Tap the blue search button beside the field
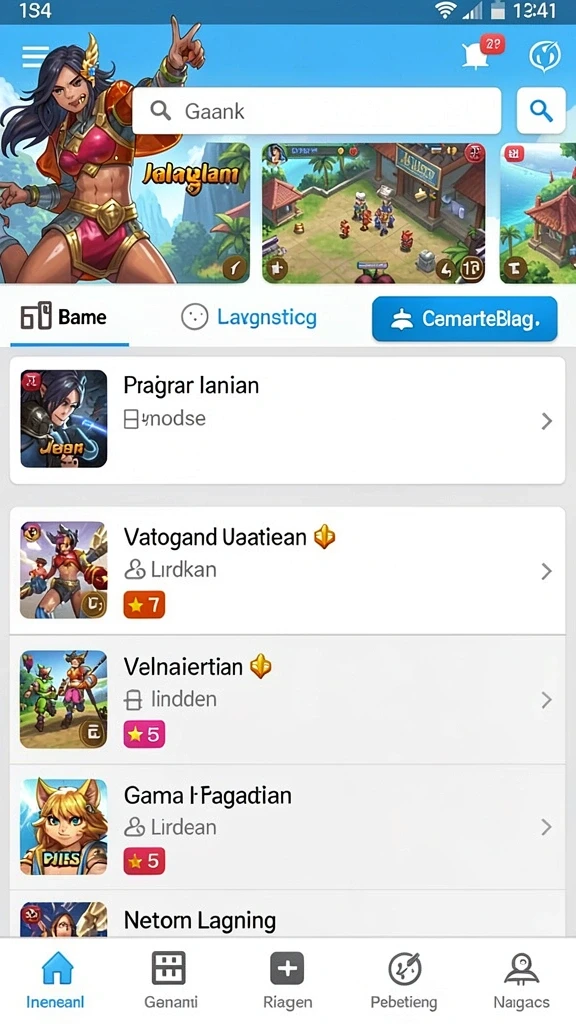The height and width of the screenshot is (1024, 576). (x=541, y=110)
